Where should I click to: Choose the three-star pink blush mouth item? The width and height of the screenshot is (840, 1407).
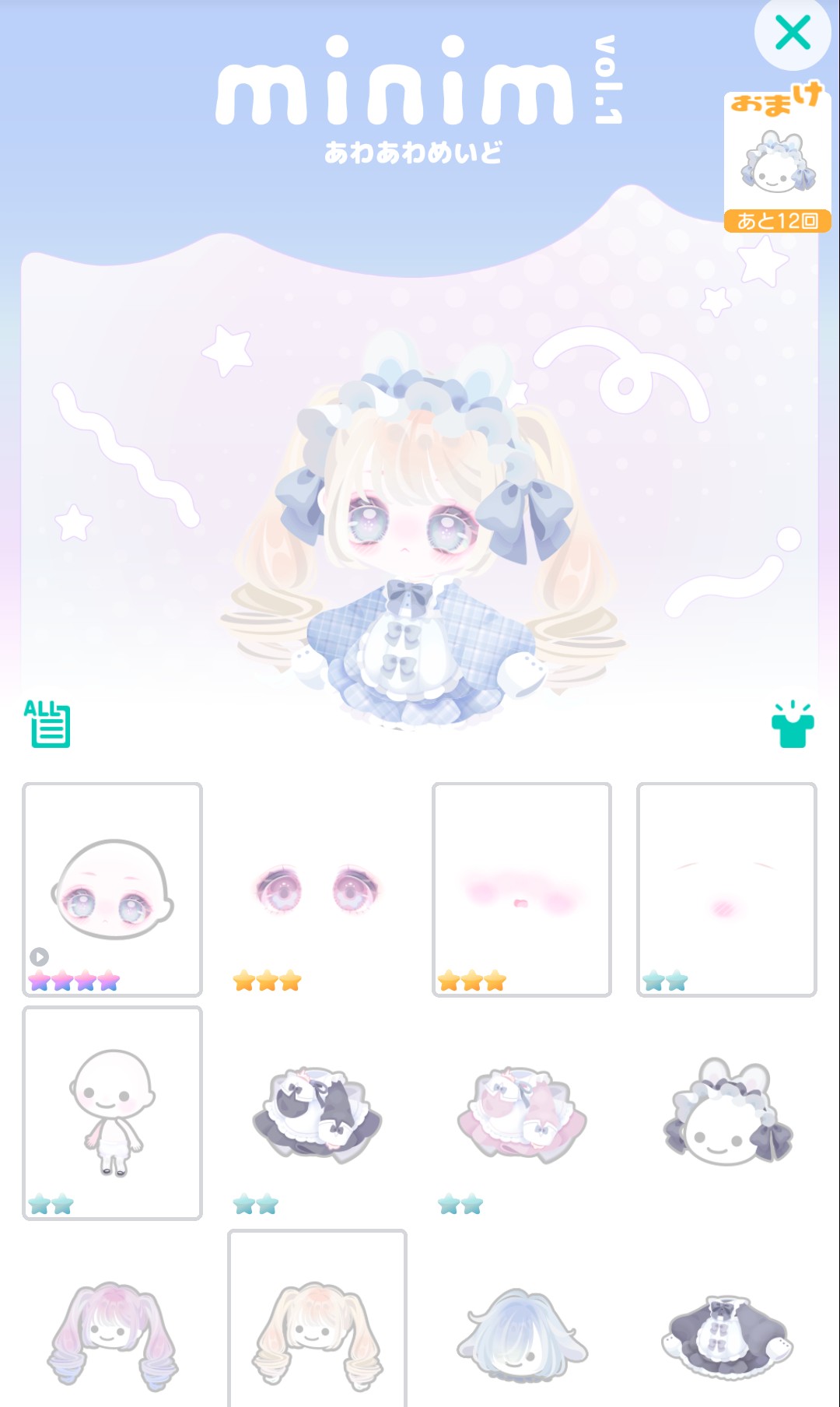coord(522,889)
